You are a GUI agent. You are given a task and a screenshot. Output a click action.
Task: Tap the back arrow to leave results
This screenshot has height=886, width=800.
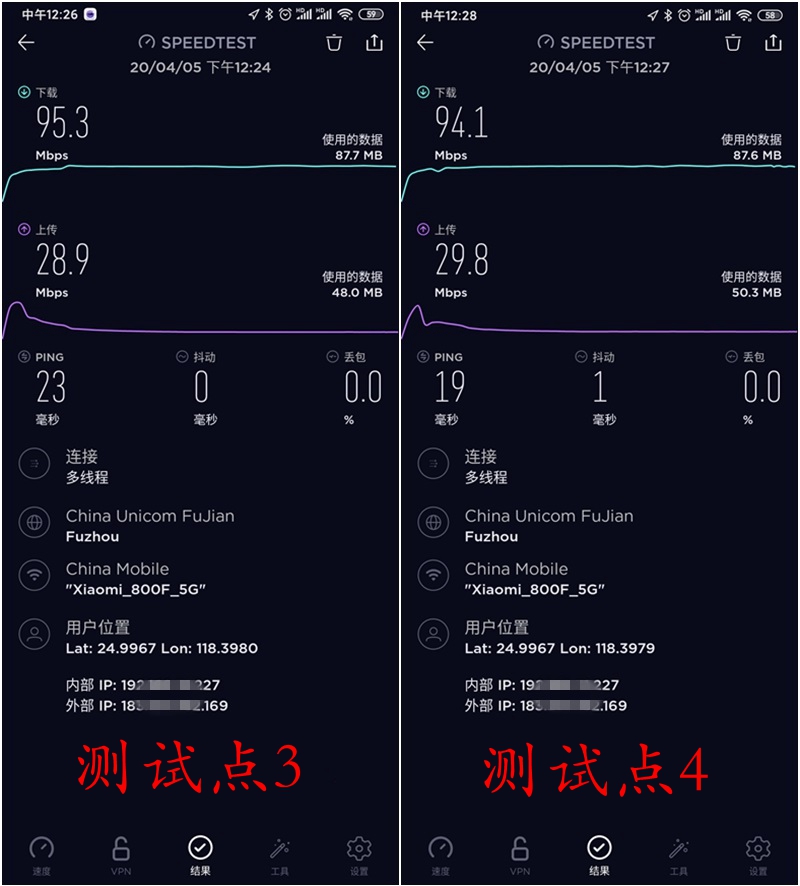[25, 43]
